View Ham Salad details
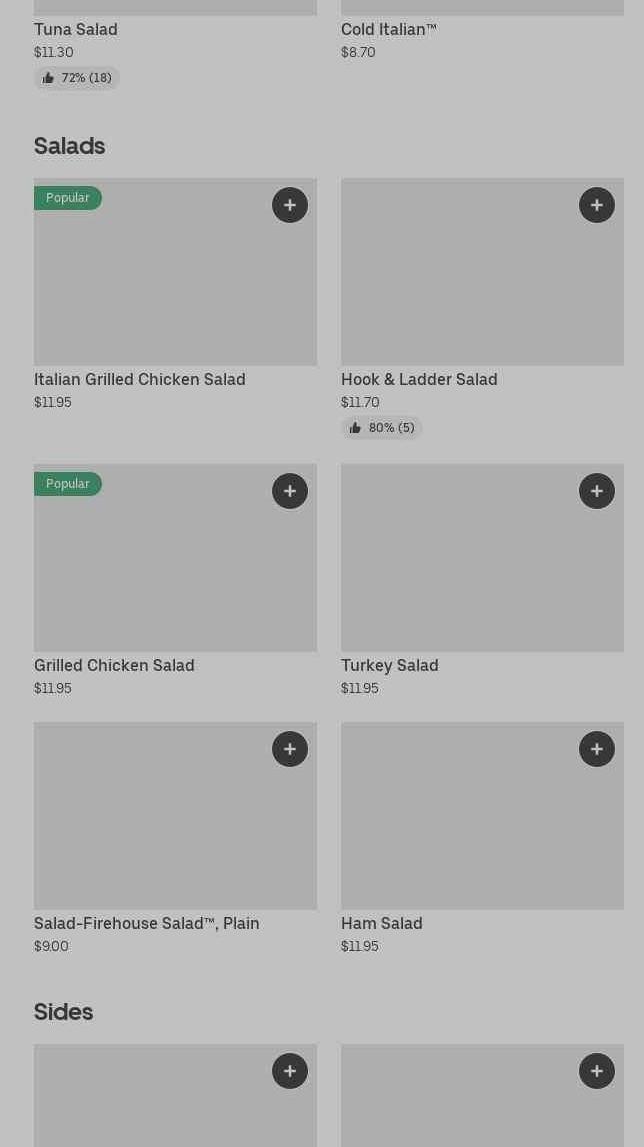 (482, 838)
